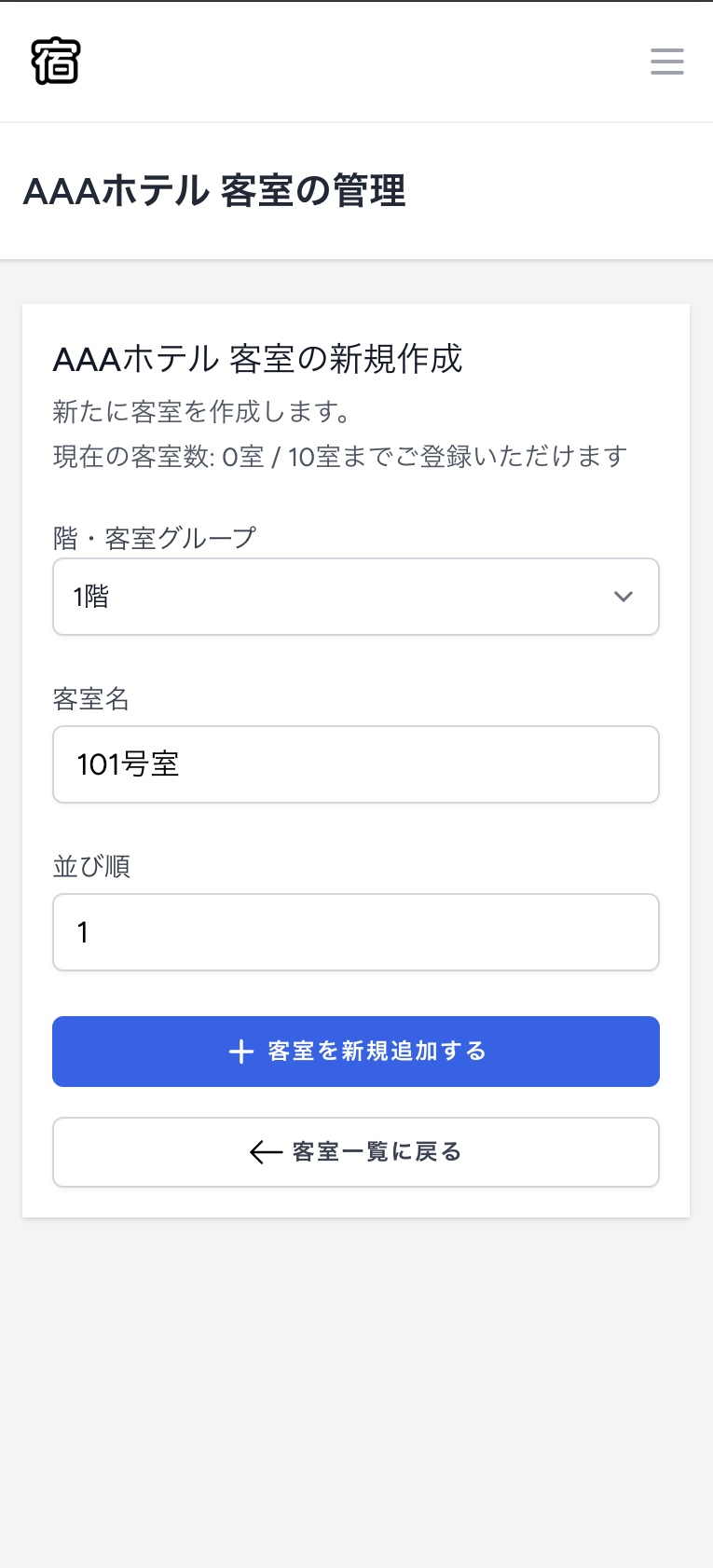The height and width of the screenshot is (1568, 713).
Task: Click the blue add room button
Action: coord(356,1052)
